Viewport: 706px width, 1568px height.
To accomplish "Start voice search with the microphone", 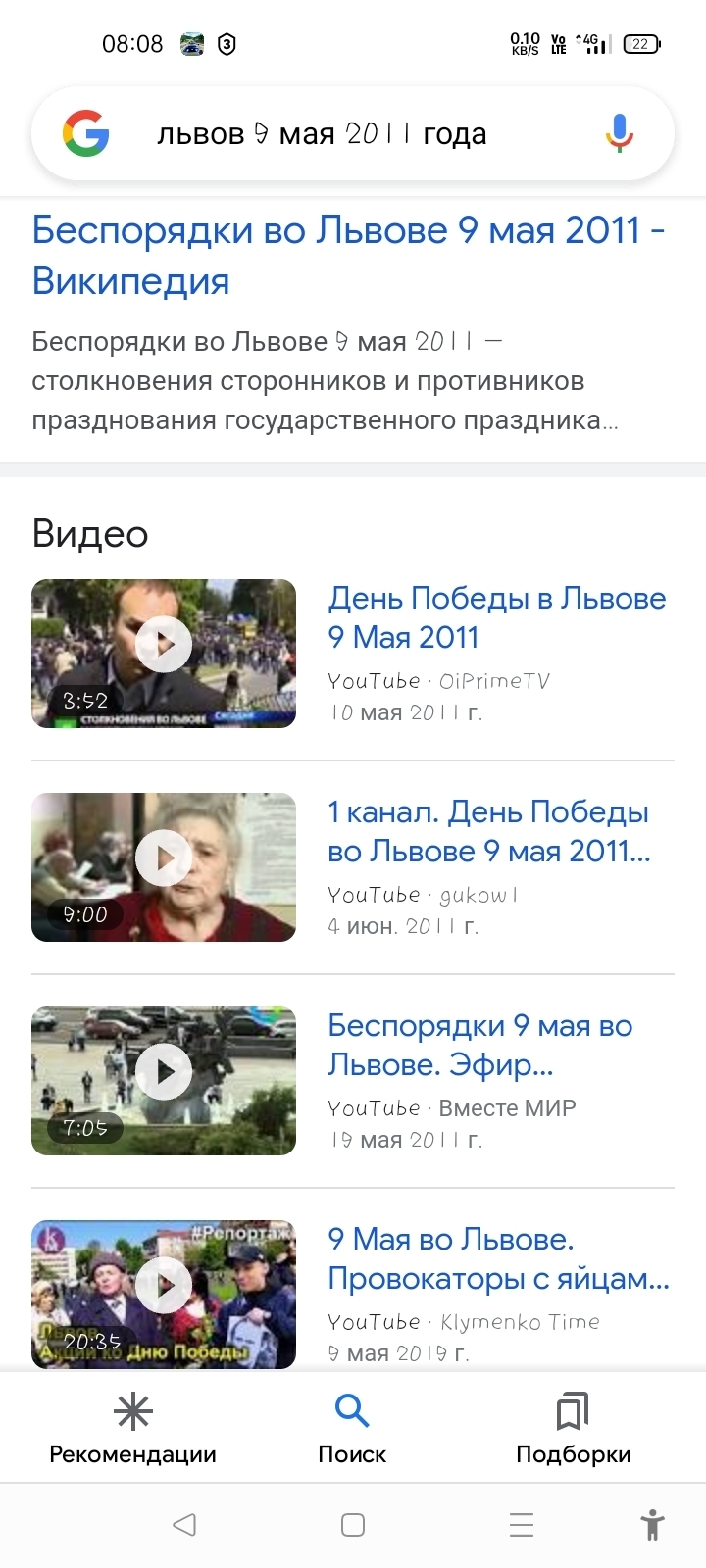I will 619,134.
